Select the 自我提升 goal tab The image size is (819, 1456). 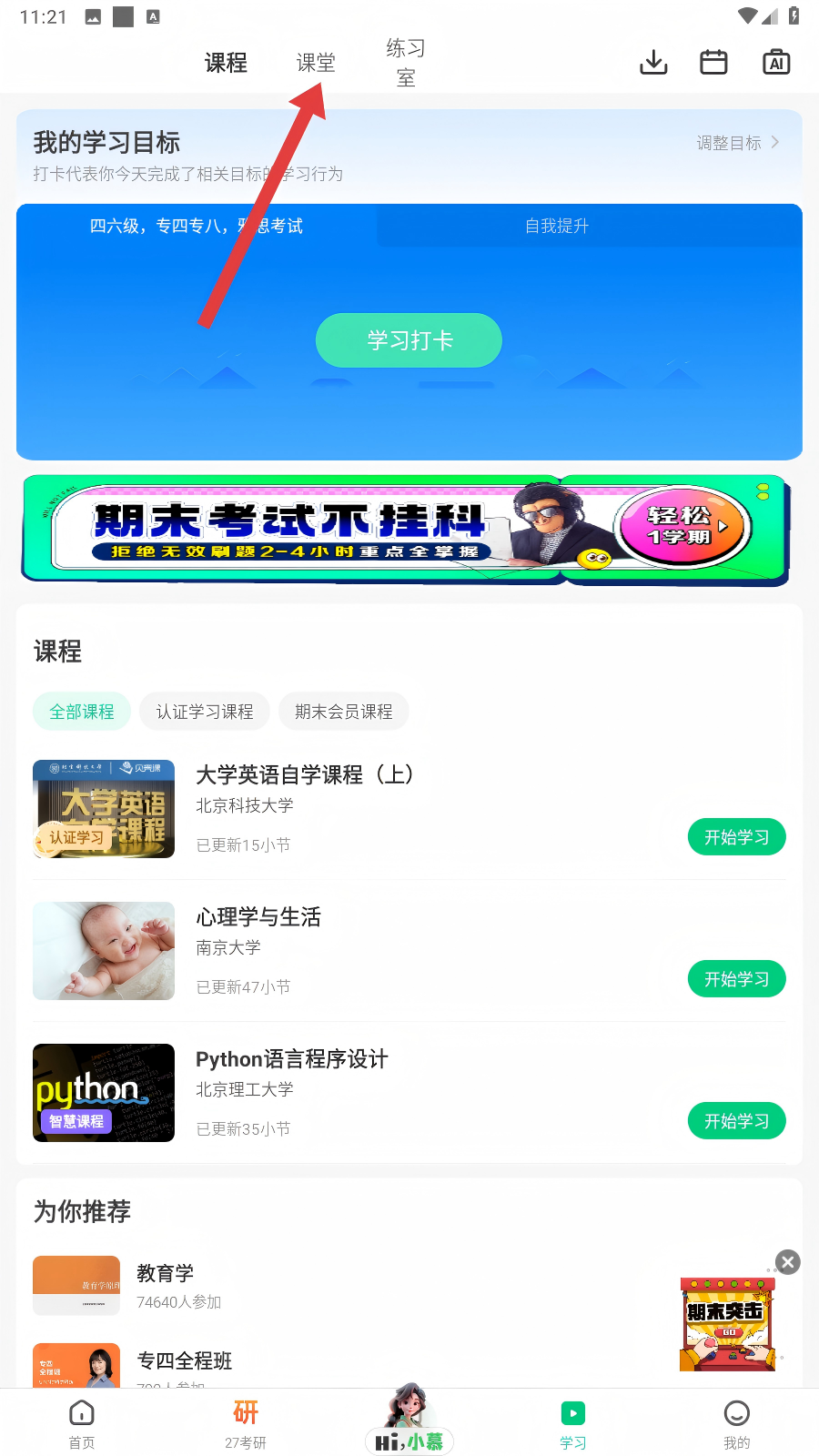pos(557,226)
